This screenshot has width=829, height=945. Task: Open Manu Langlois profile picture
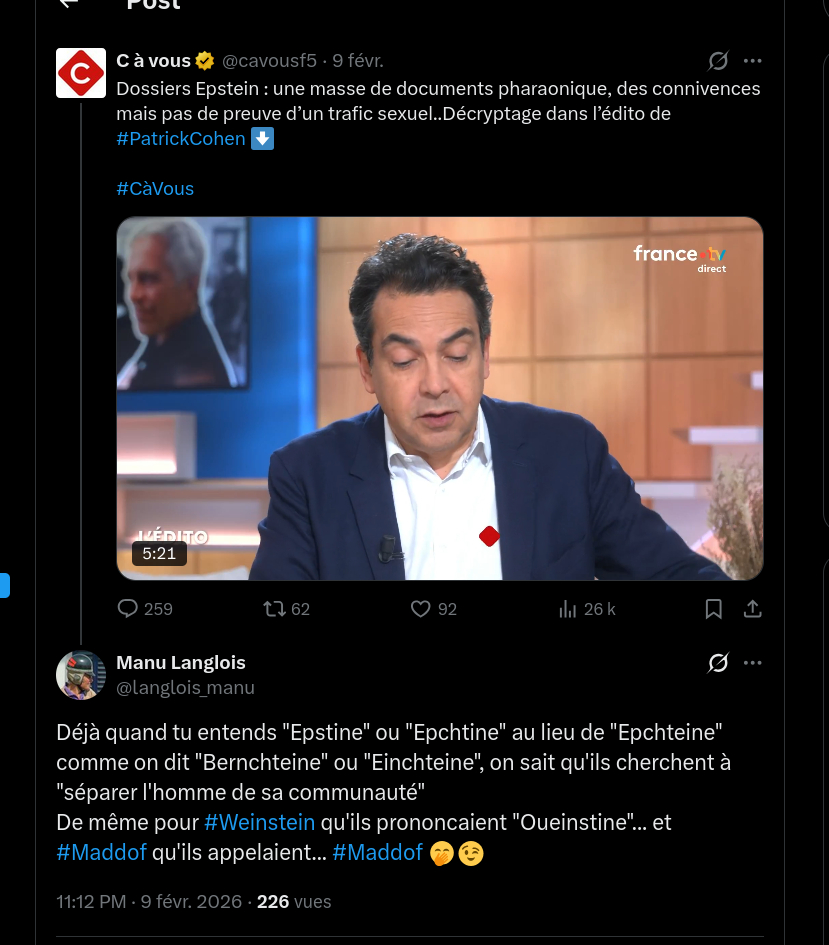tap(81, 674)
